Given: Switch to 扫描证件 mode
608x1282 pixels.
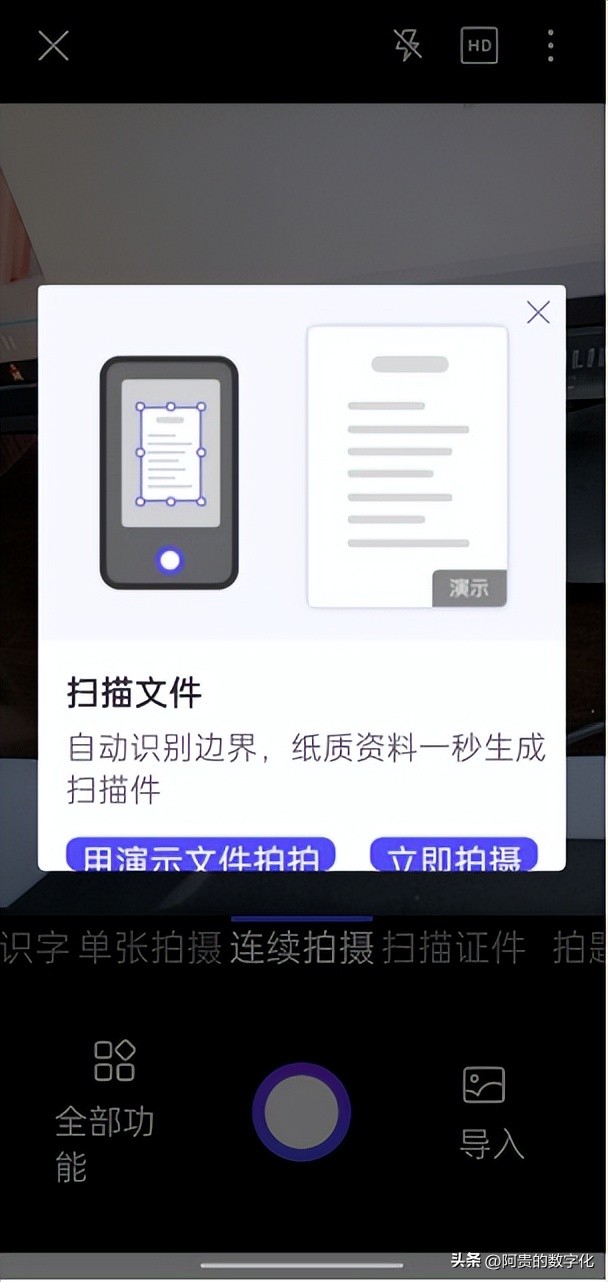Looking at the screenshot, I should click(454, 947).
